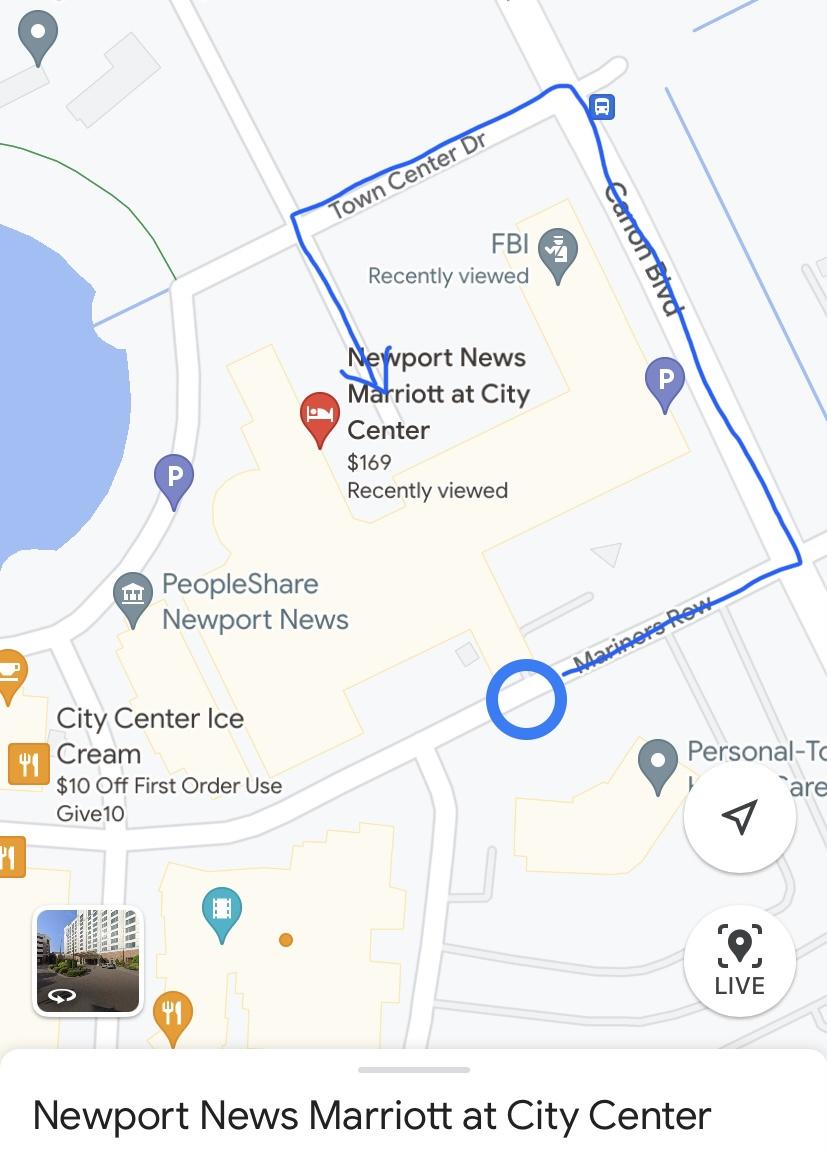827x1155 pixels.
Task: Tap the FBI map pin
Action: [x=557, y=253]
